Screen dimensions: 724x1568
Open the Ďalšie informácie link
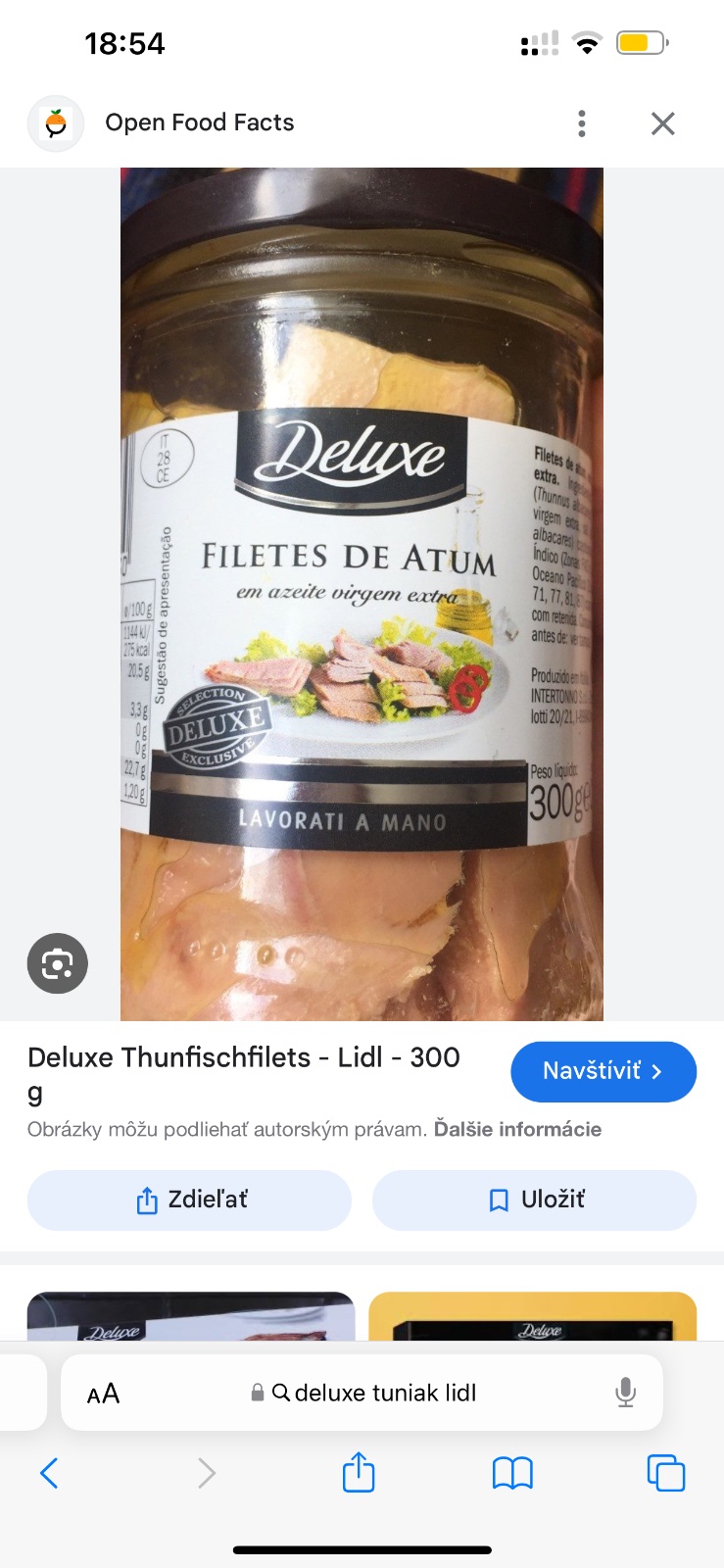517,1129
